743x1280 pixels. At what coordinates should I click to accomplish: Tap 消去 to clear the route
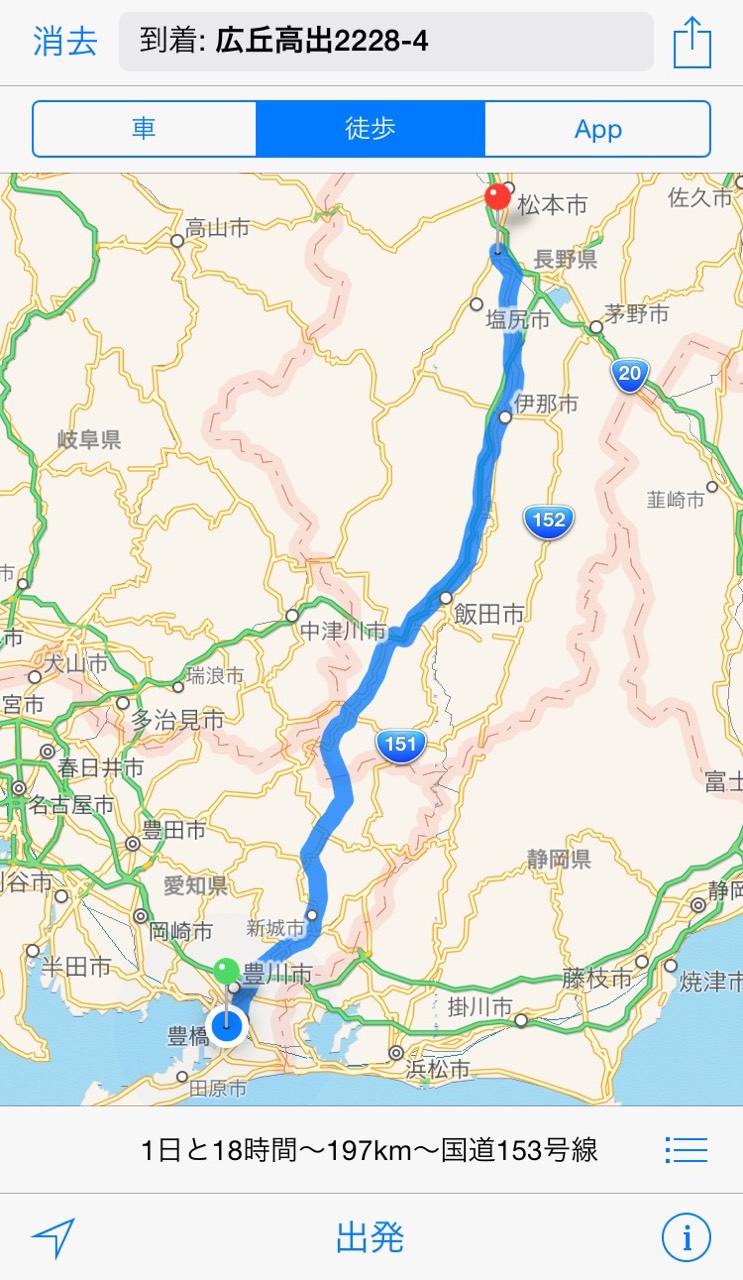65,43
